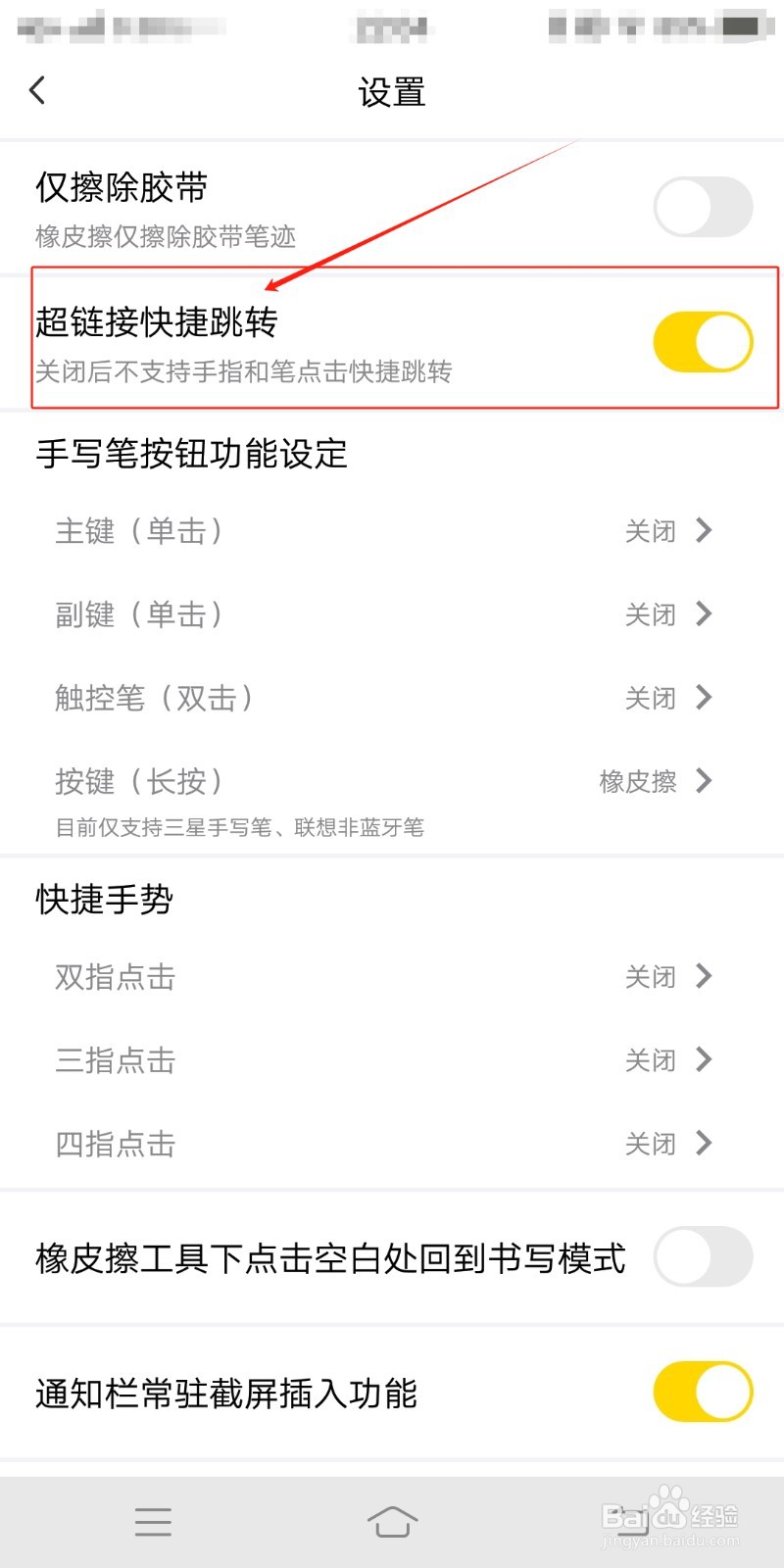Open the 副键（单击）options
The image size is (784, 1568).
[x=704, y=614]
